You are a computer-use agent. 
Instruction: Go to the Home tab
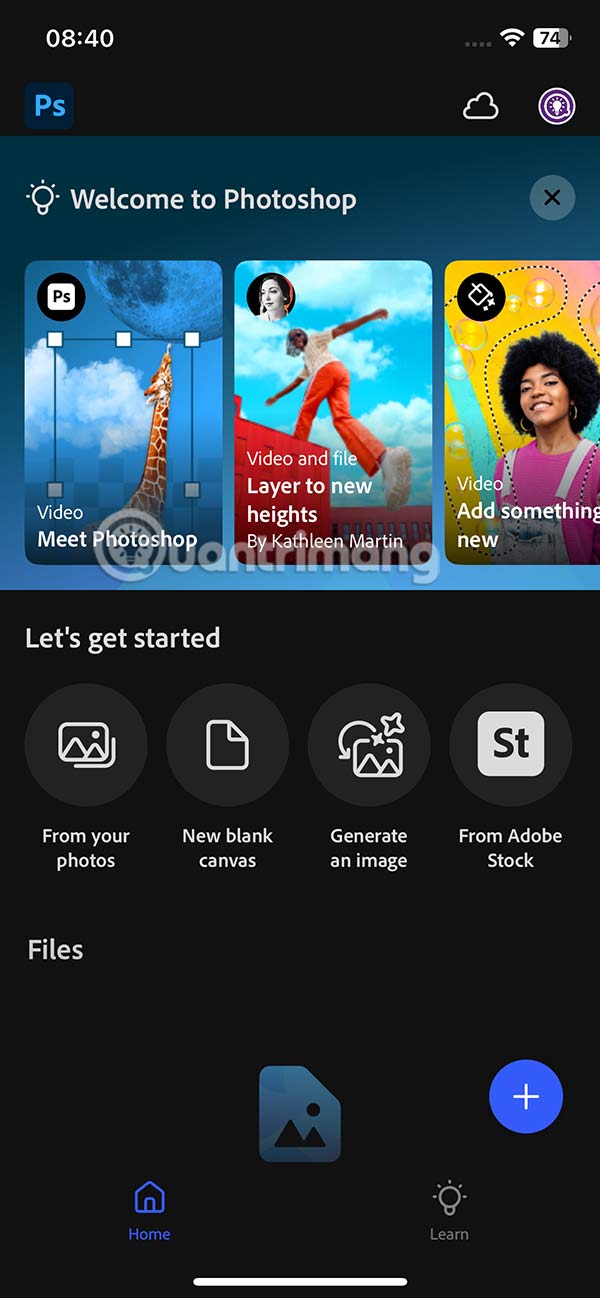click(149, 1210)
